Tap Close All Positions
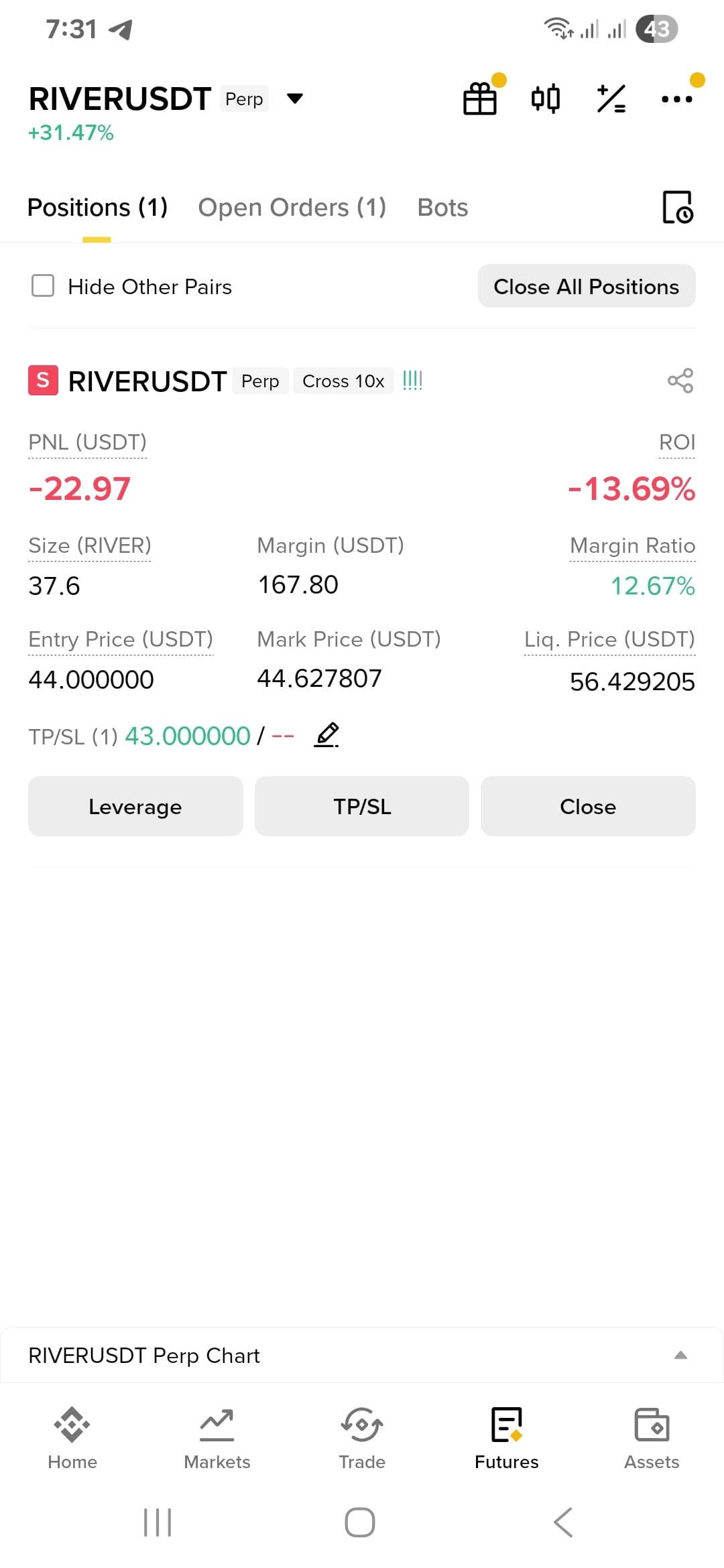This screenshot has width=724, height=1568. pyautogui.click(x=587, y=286)
